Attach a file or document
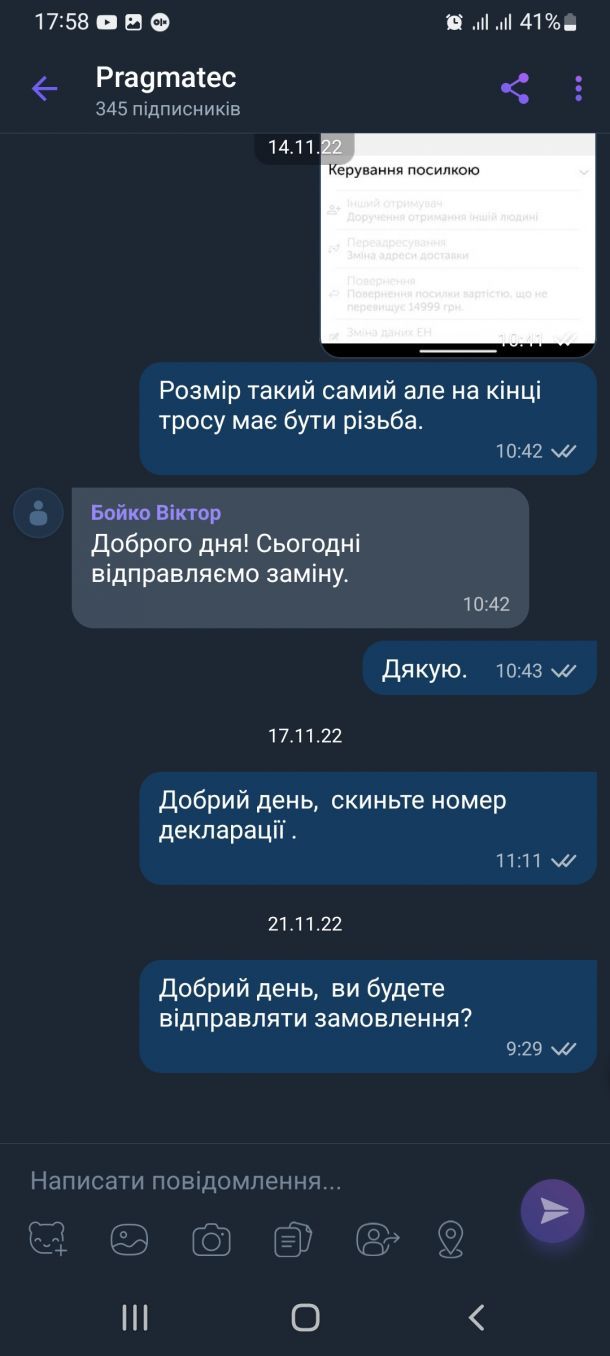The image size is (610, 1356). 293,1240
